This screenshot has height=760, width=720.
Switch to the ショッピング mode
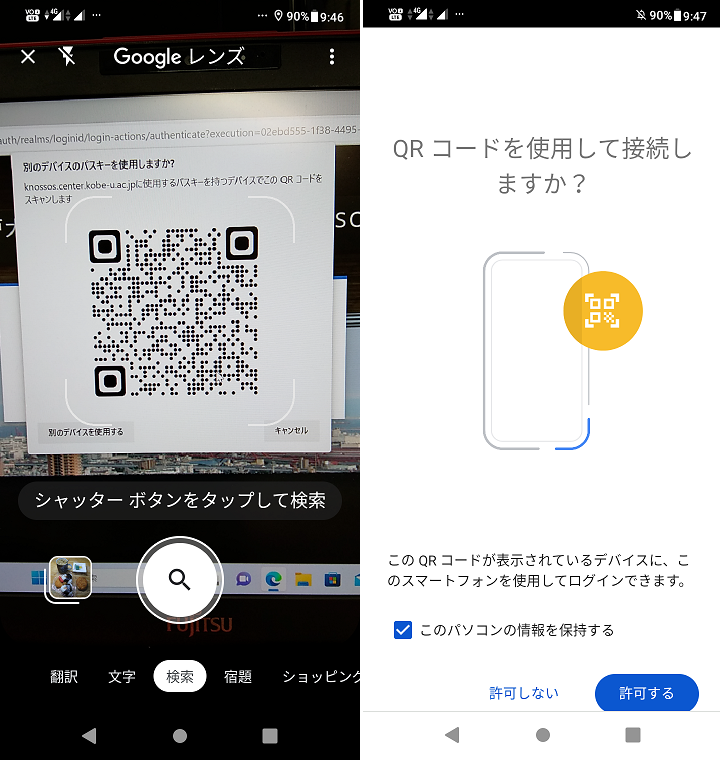click(320, 677)
